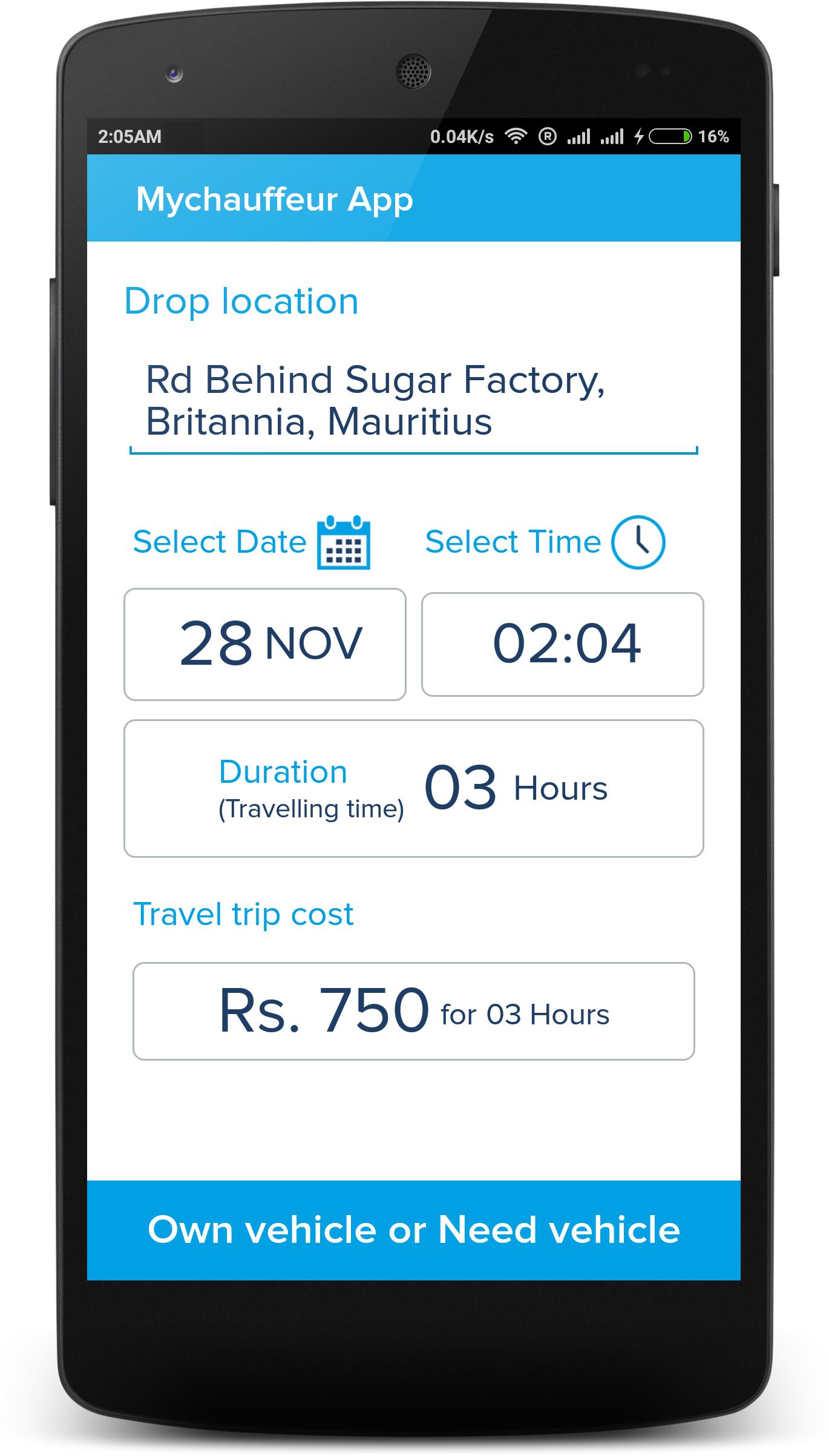Continue with Own vehicle or Need vehicle
829x1456 pixels.
[x=413, y=1230]
